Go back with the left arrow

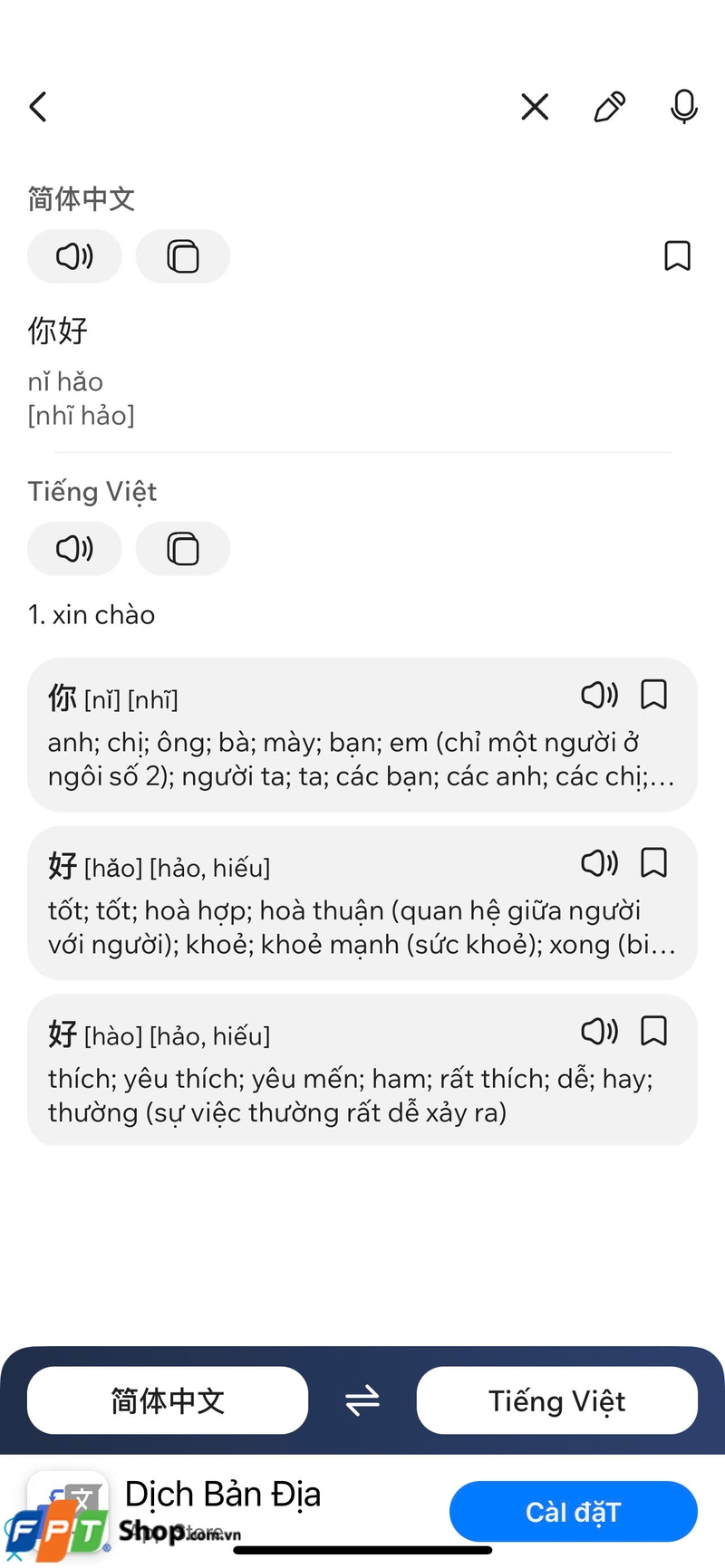[38, 106]
